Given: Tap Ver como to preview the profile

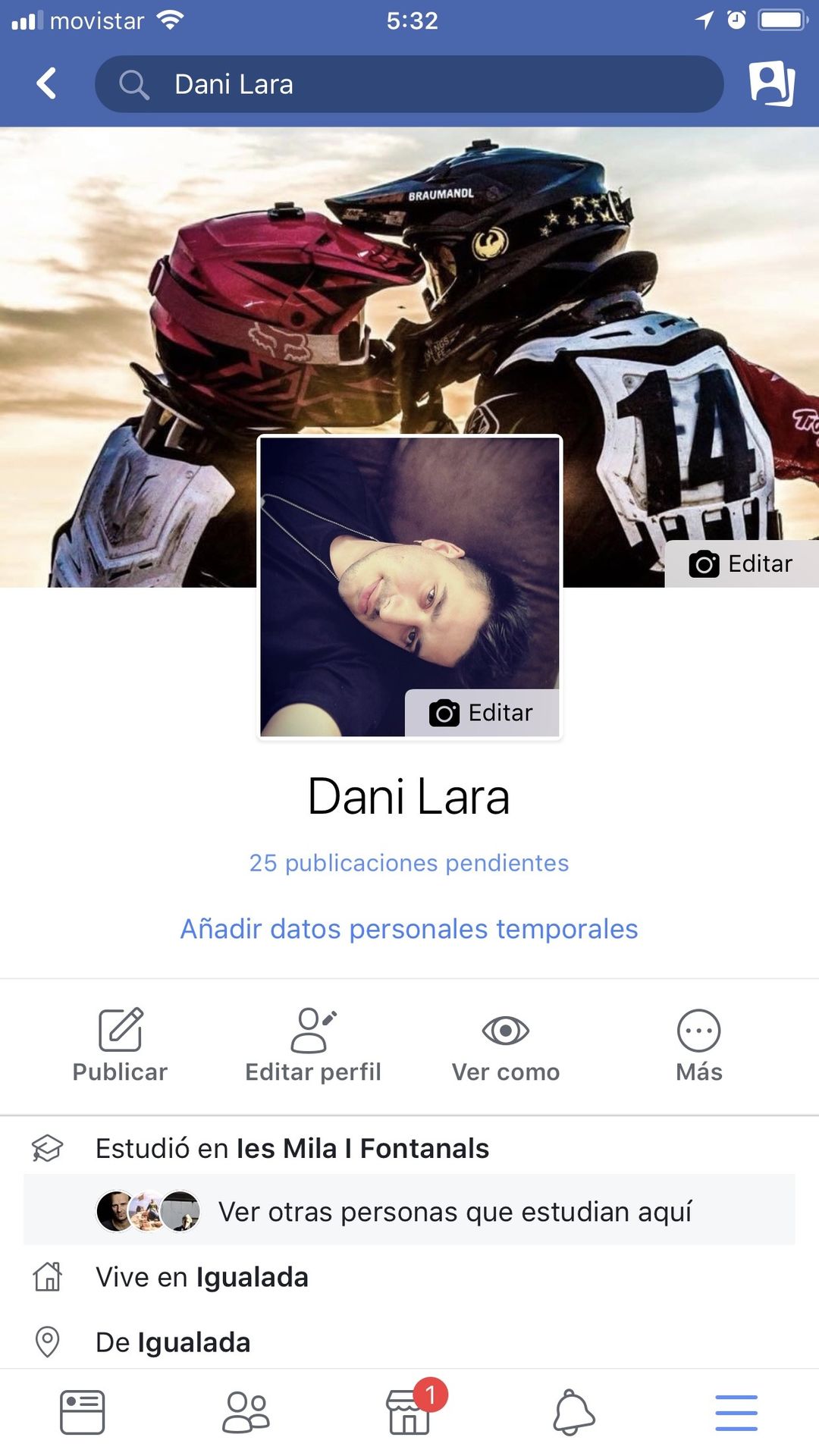Looking at the screenshot, I should pos(506,1045).
